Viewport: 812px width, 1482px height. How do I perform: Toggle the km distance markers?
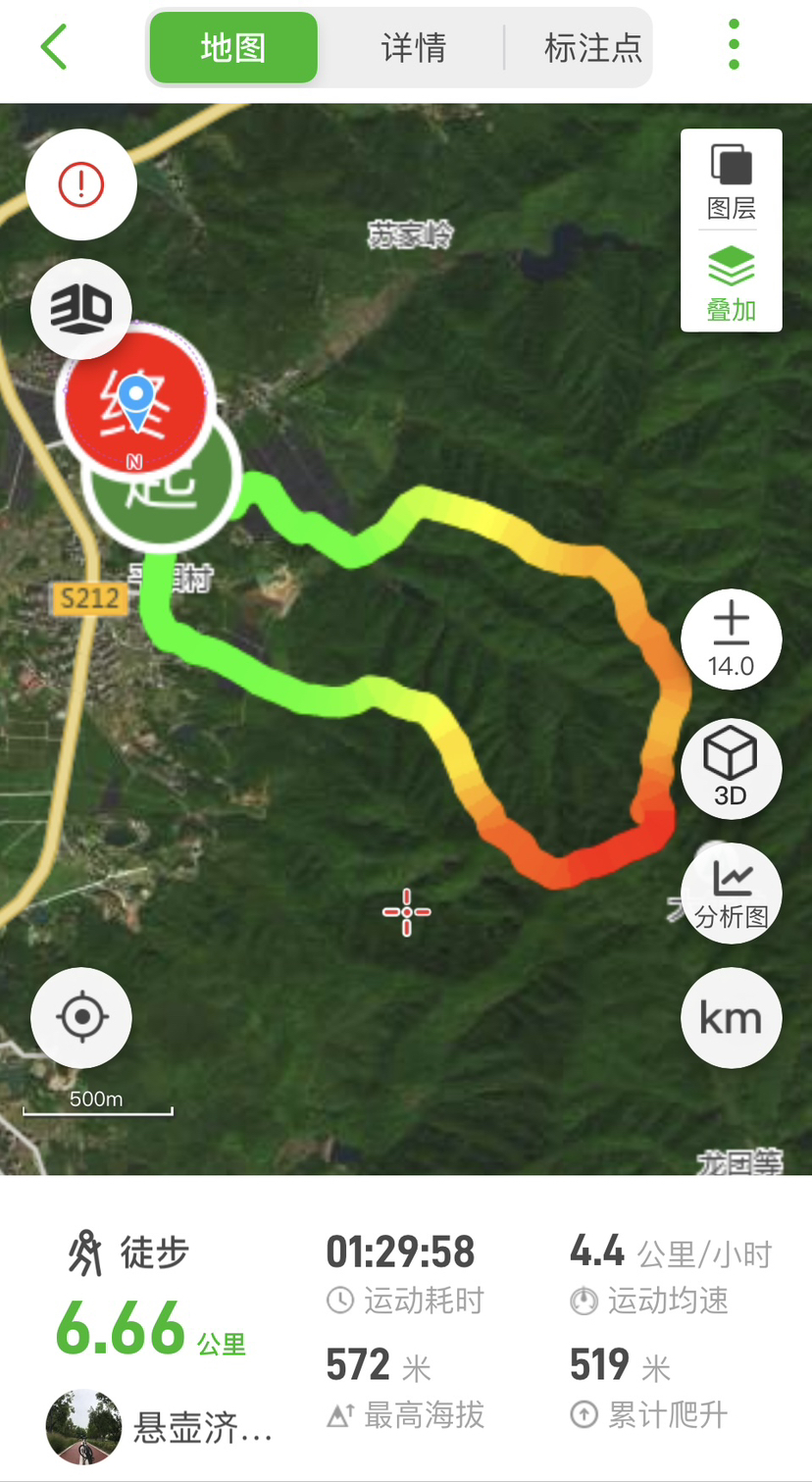click(731, 1018)
